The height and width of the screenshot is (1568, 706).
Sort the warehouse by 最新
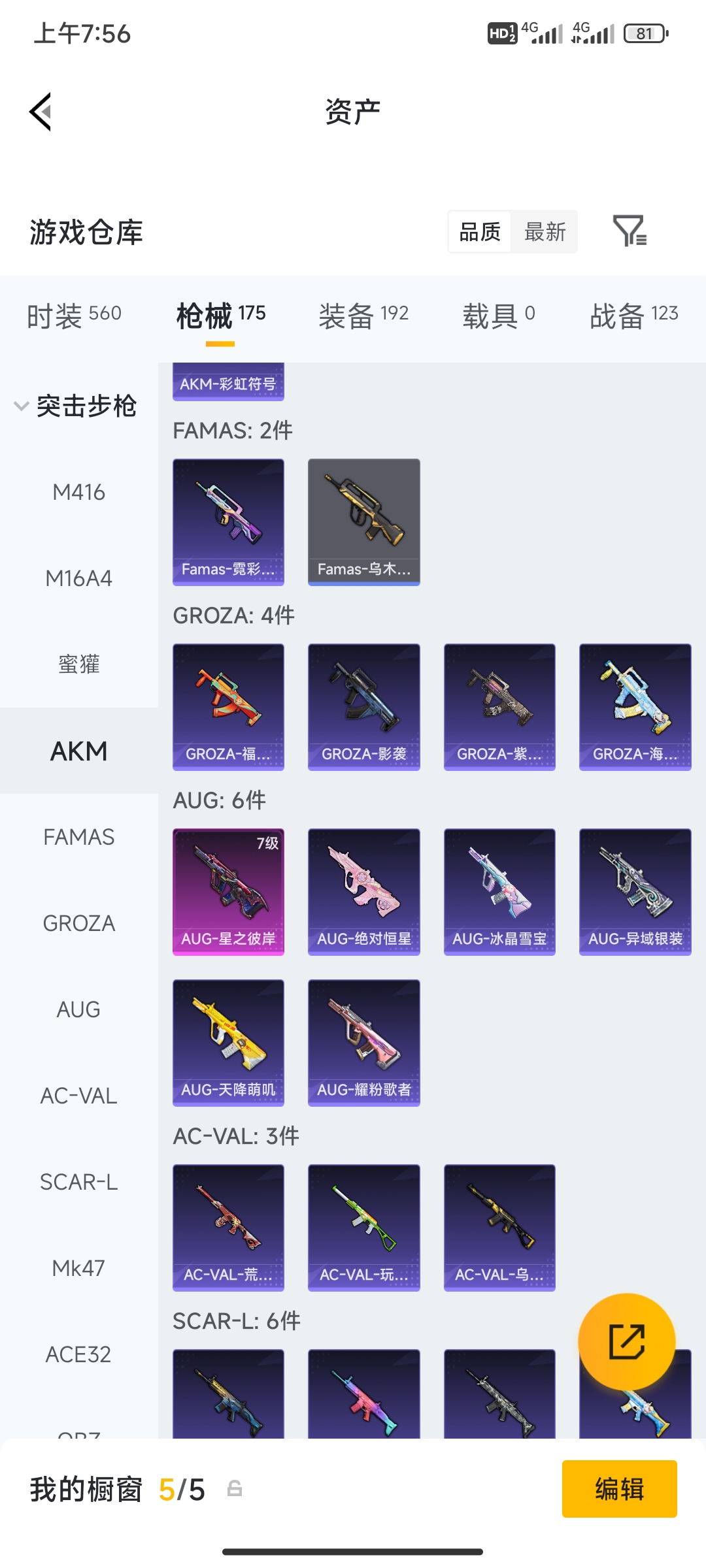click(x=545, y=231)
